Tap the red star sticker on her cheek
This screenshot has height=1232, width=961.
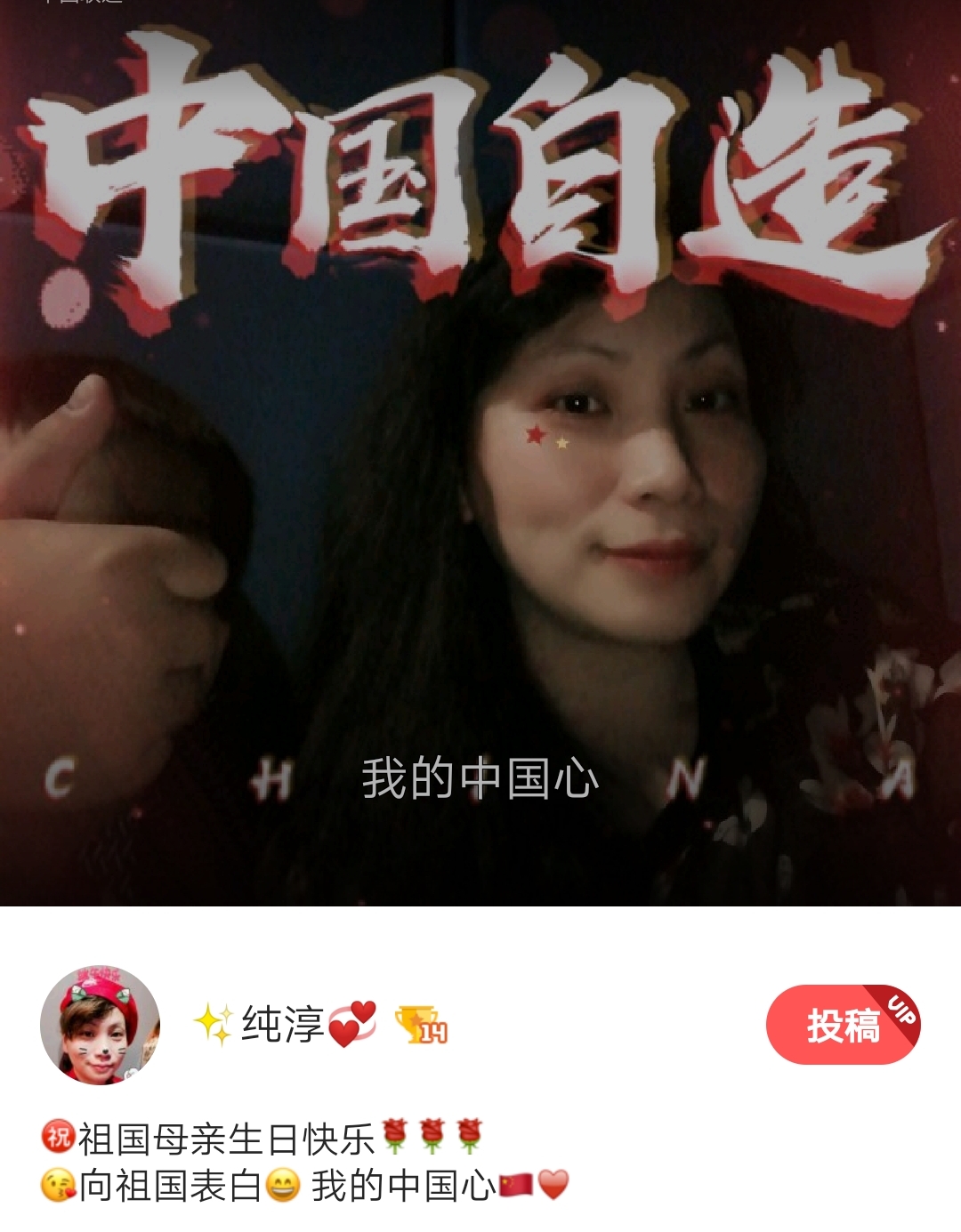pyautogui.click(x=535, y=434)
